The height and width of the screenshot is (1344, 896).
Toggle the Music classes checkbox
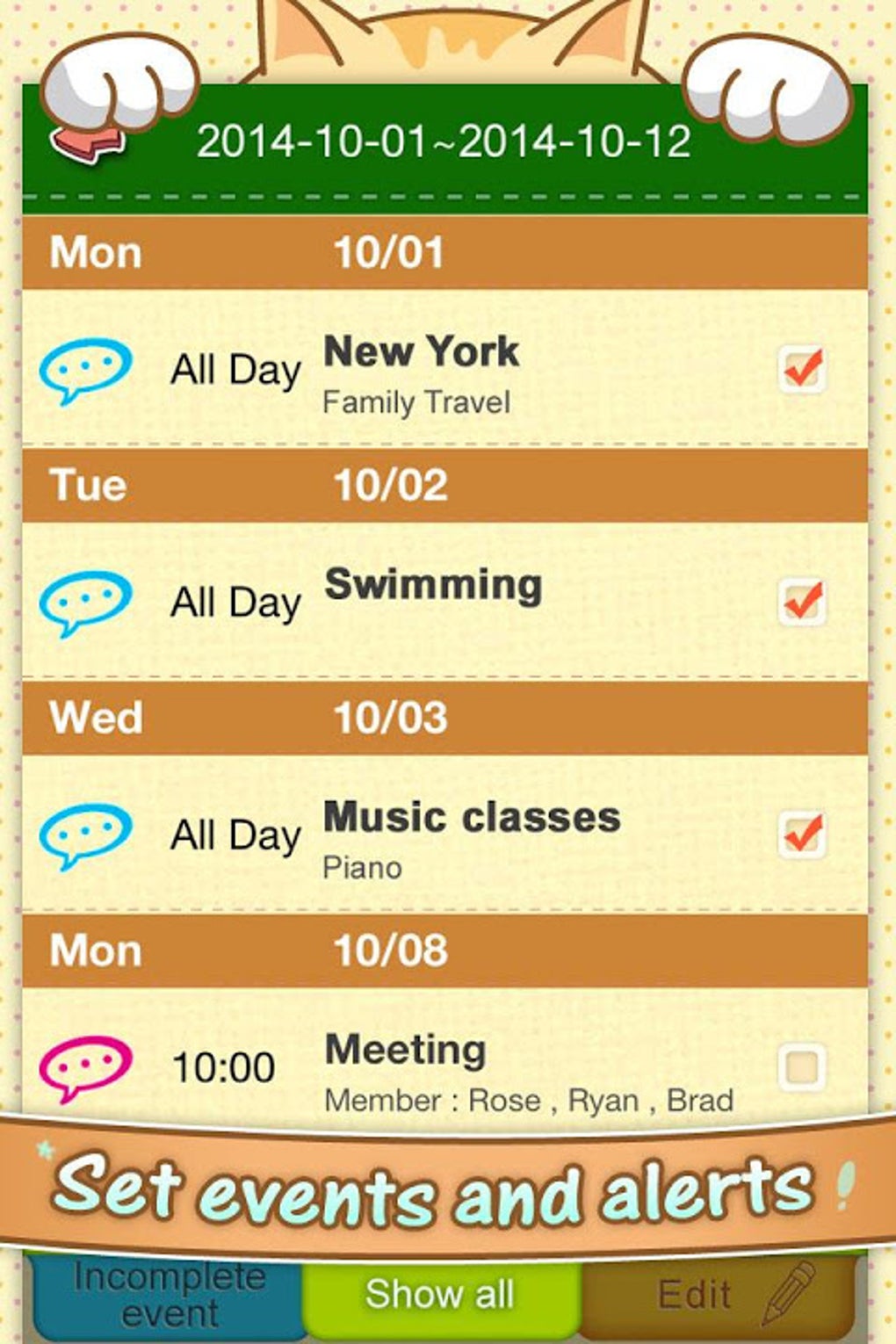click(802, 834)
